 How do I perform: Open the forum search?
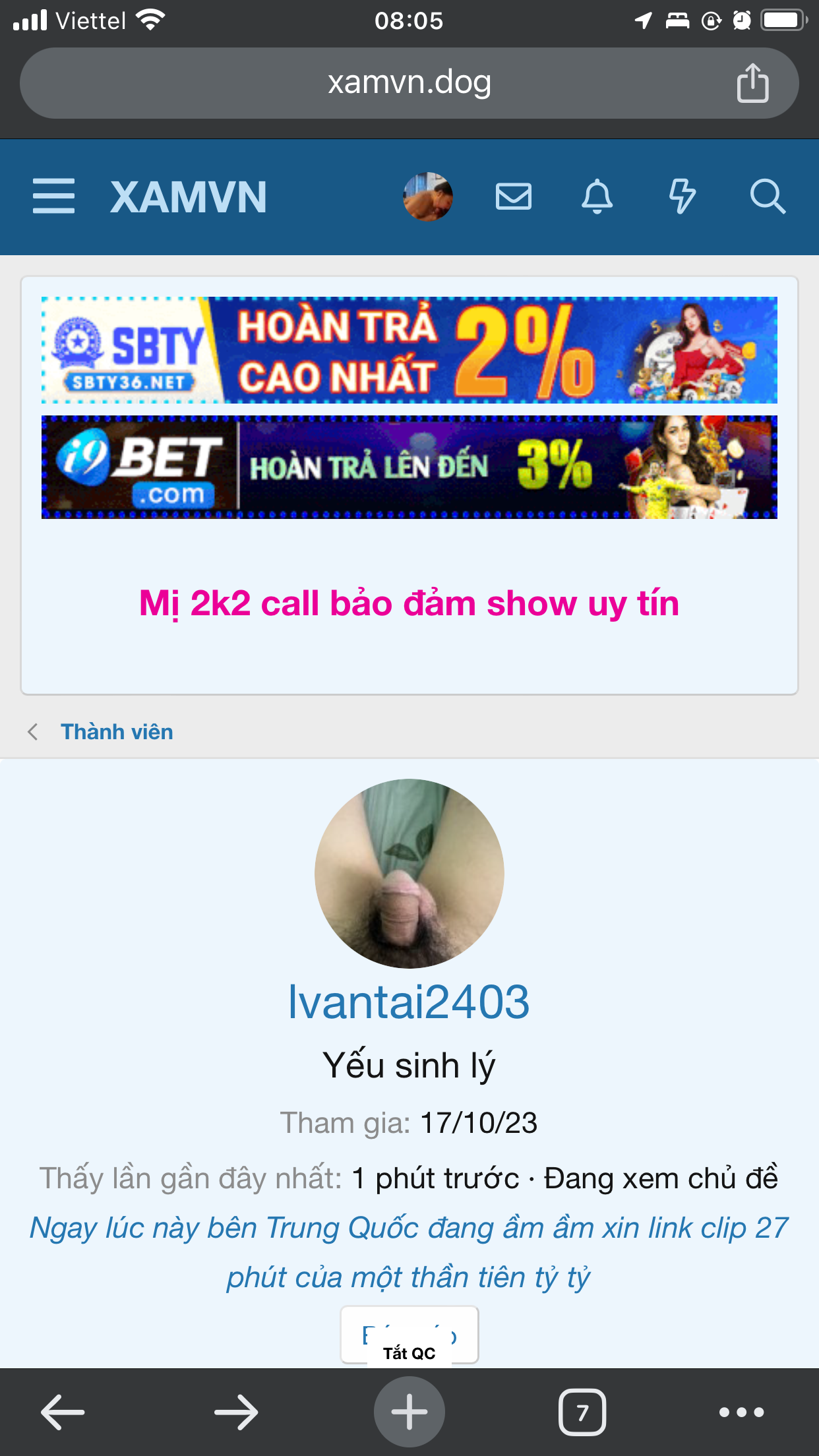coord(768,197)
